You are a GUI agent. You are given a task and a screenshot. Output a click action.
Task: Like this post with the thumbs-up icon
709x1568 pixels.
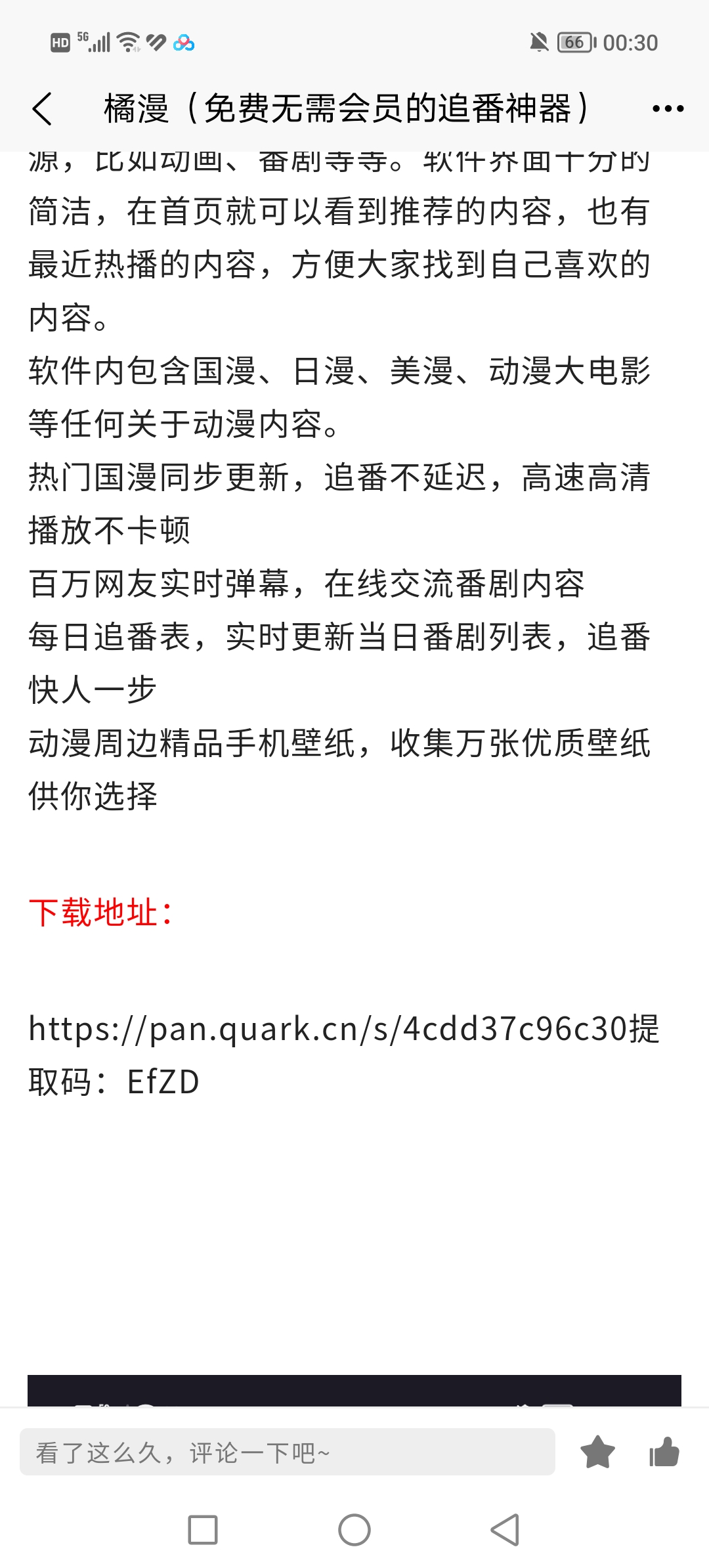point(664,1452)
